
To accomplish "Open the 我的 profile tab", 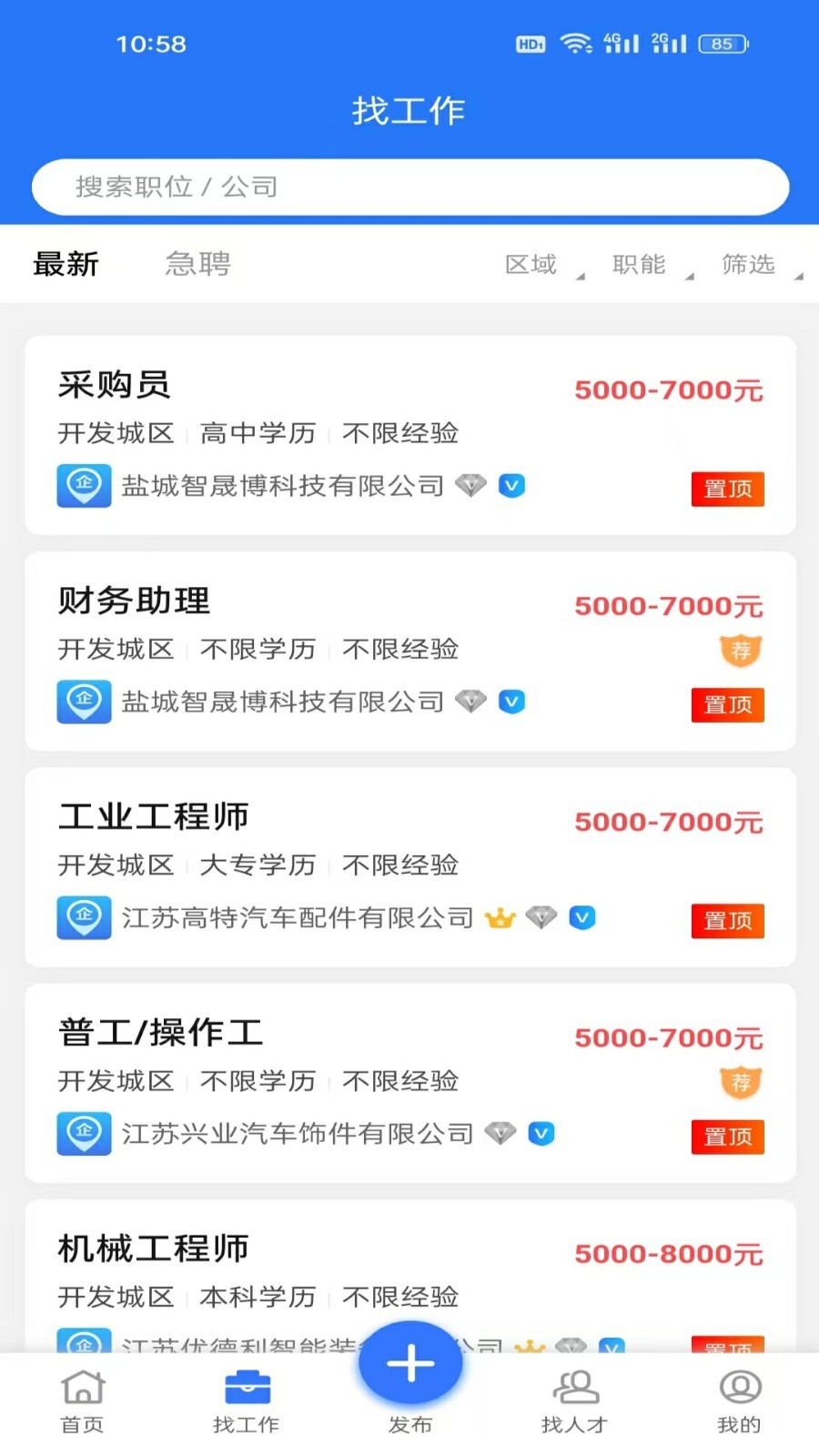I will [x=739, y=1401].
